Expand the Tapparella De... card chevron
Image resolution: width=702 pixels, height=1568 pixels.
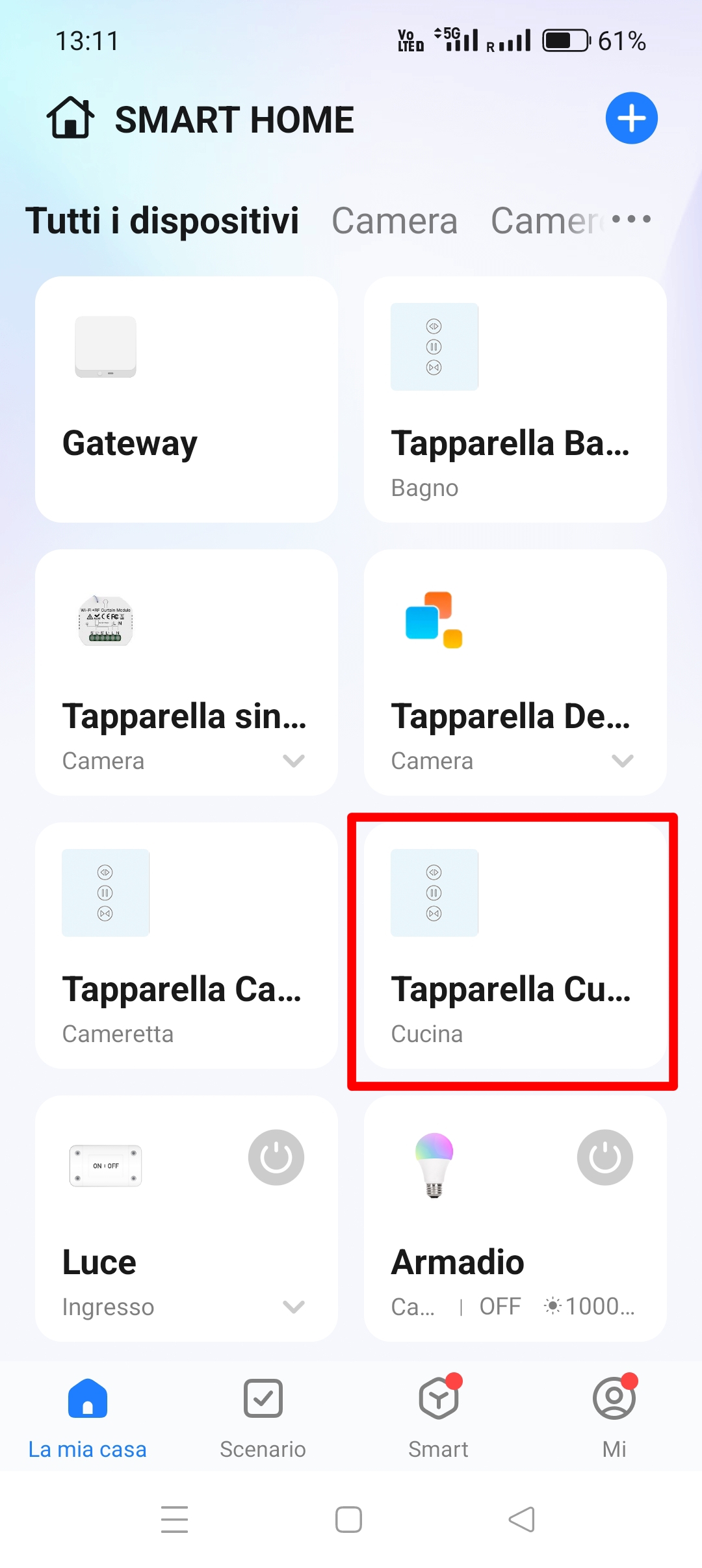pos(623,761)
